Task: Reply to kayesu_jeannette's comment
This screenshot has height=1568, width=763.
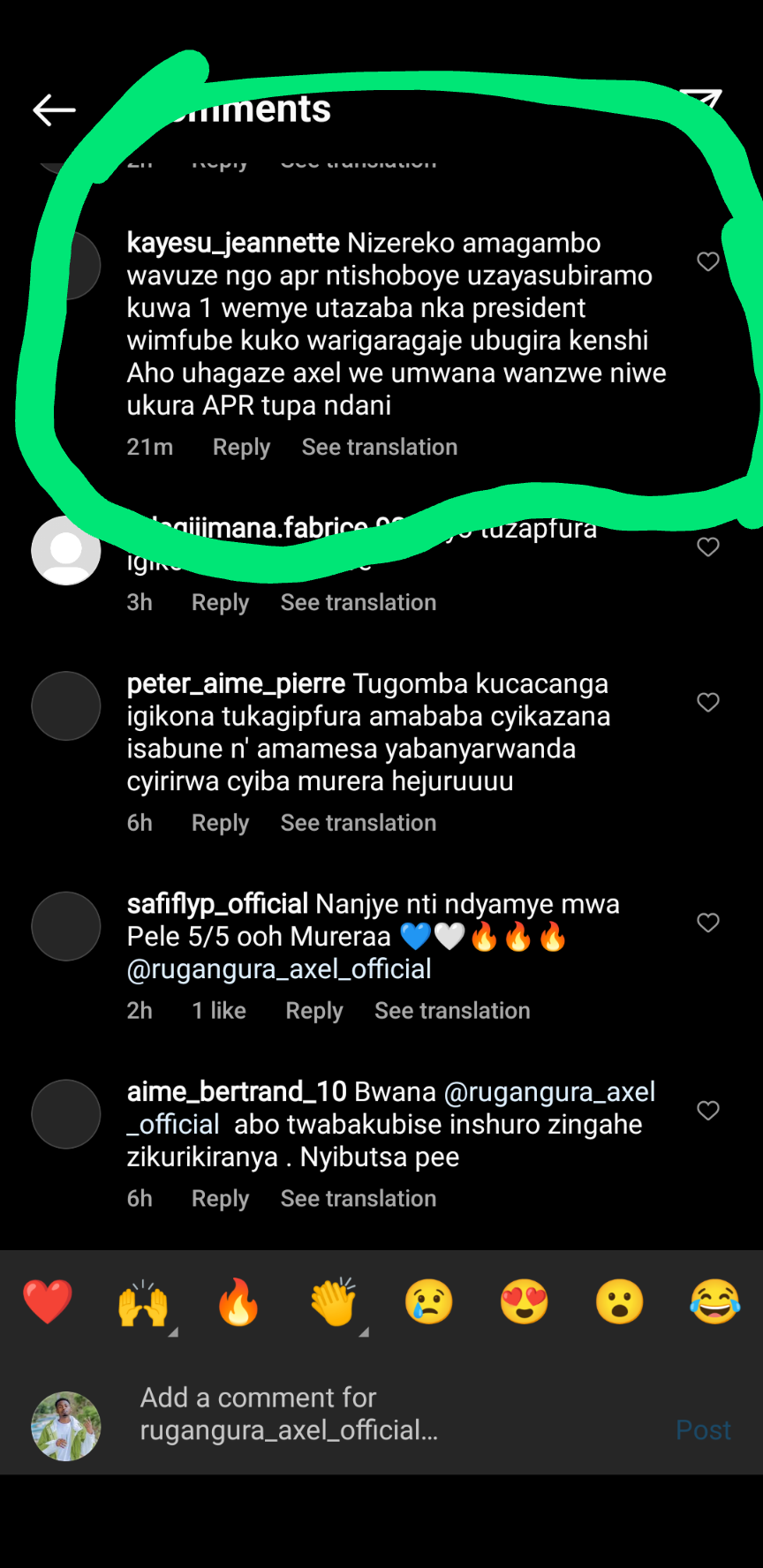Action: point(241,448)
